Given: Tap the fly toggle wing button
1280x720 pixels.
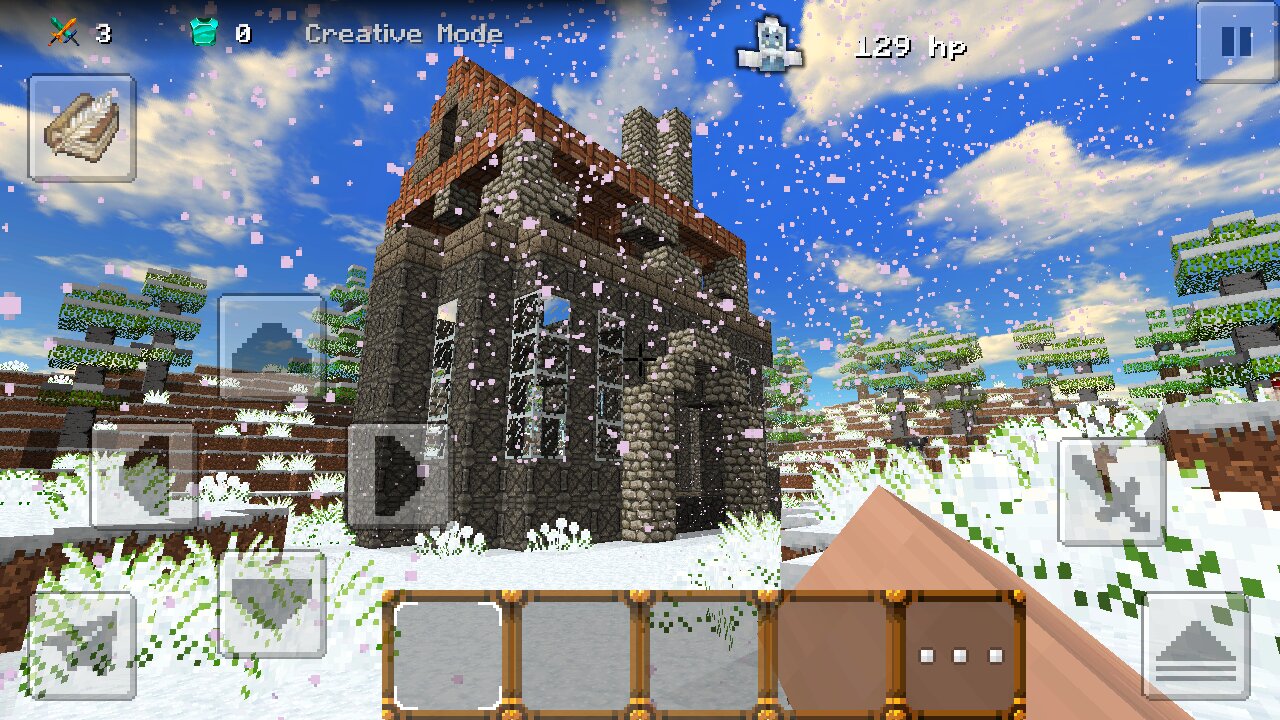Looking at the screenshot, I should pyautogui.click(x=82, y=645).
